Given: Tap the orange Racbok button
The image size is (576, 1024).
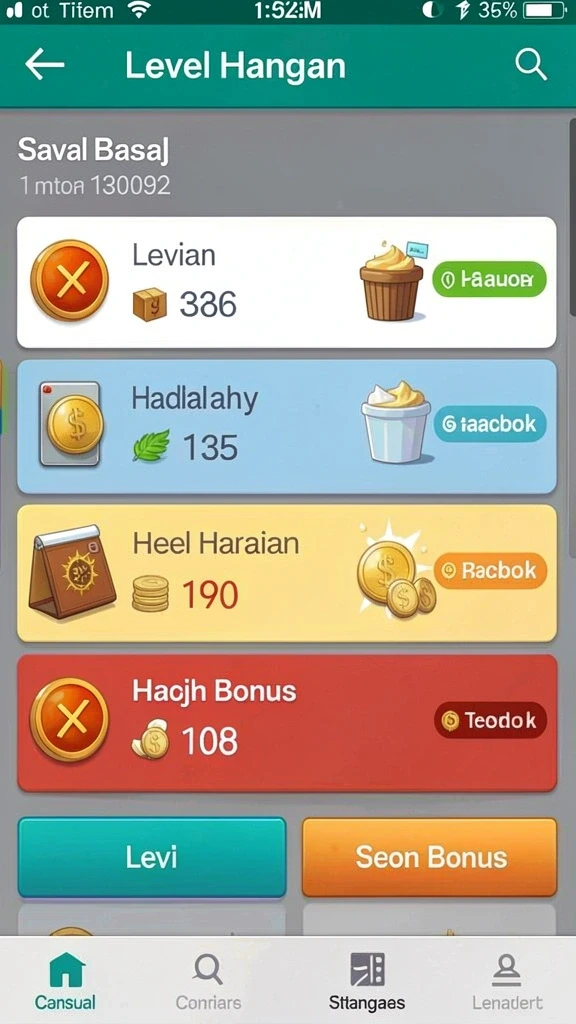Looking at the screenshot, I should tap(490, 571).
